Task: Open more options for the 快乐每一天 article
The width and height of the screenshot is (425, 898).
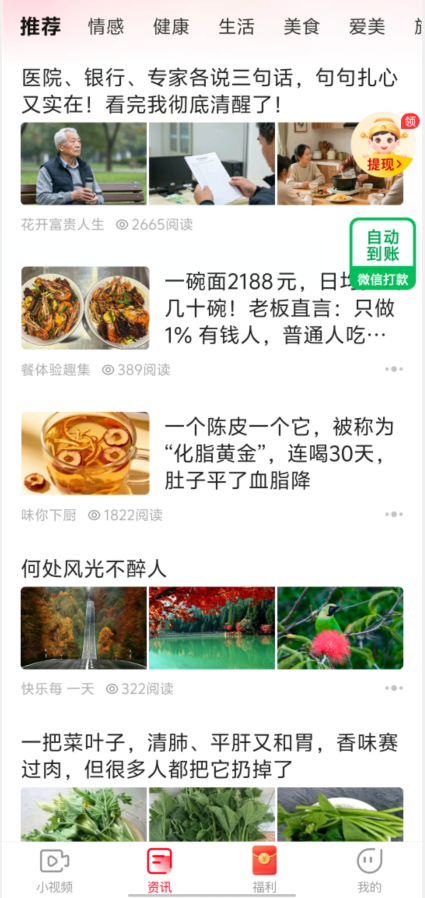Action: [394, 688]
